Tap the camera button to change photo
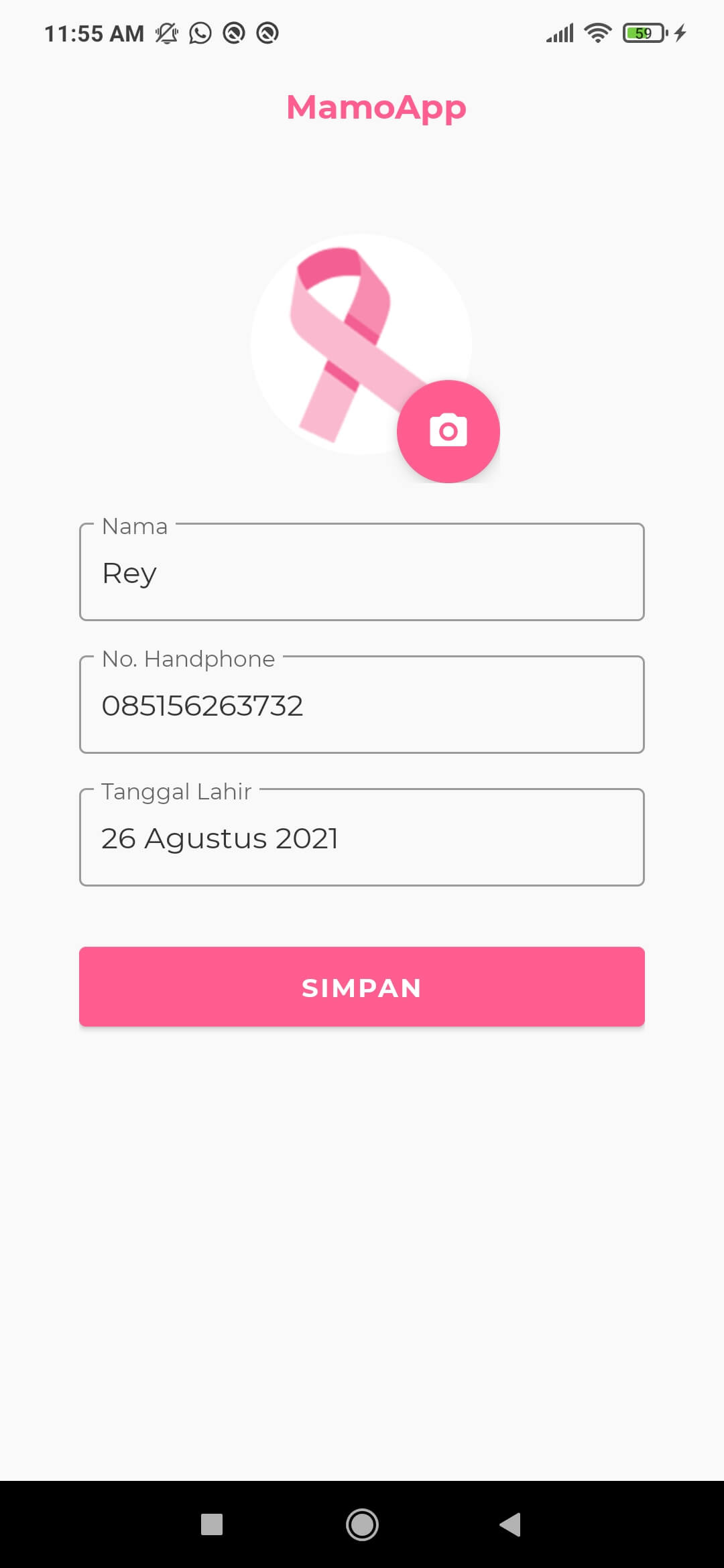Image resolution: width=724 pixels, height=1568 pixels. point(448,431)
